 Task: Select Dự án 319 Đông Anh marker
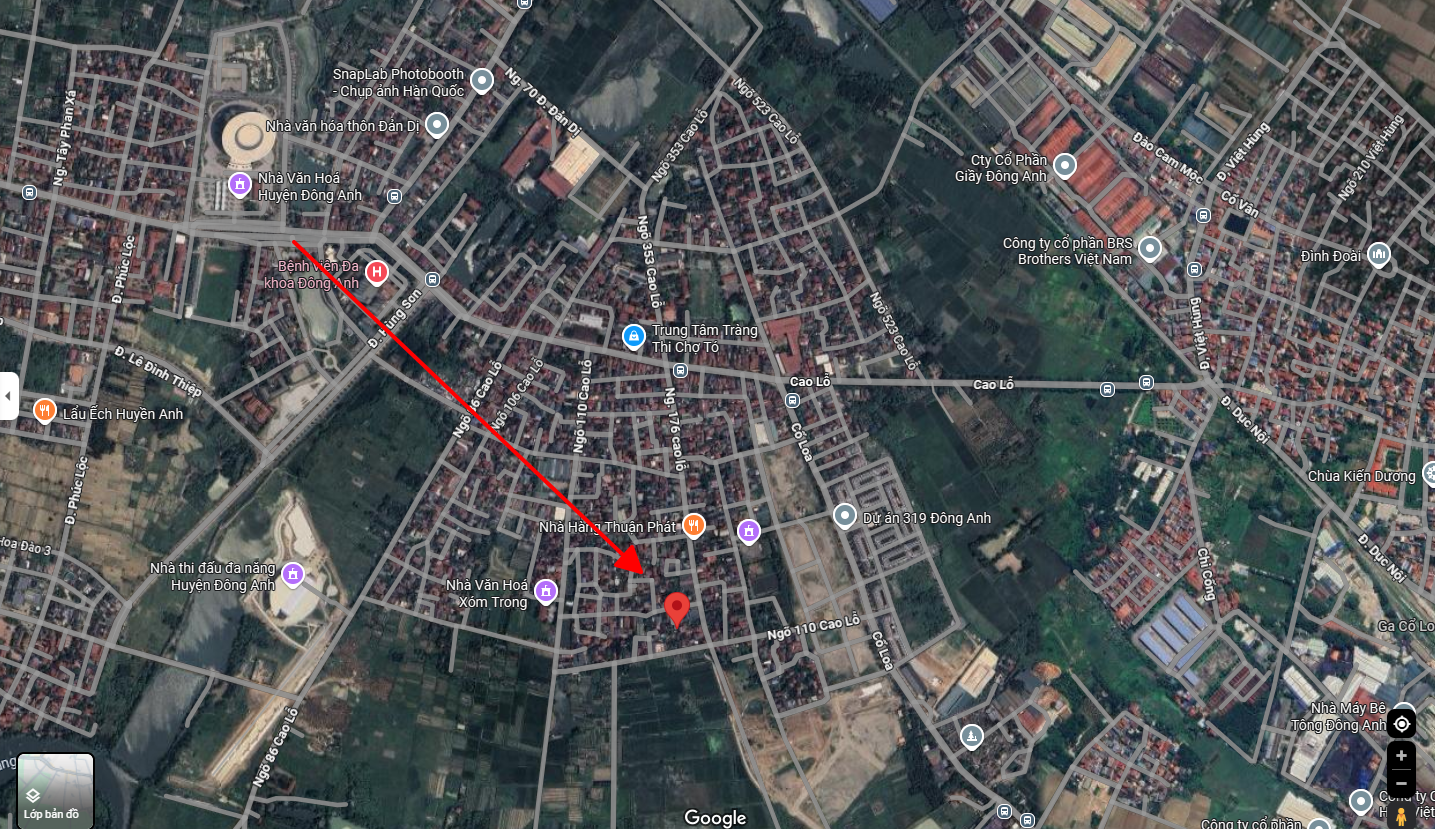point(846,516)
